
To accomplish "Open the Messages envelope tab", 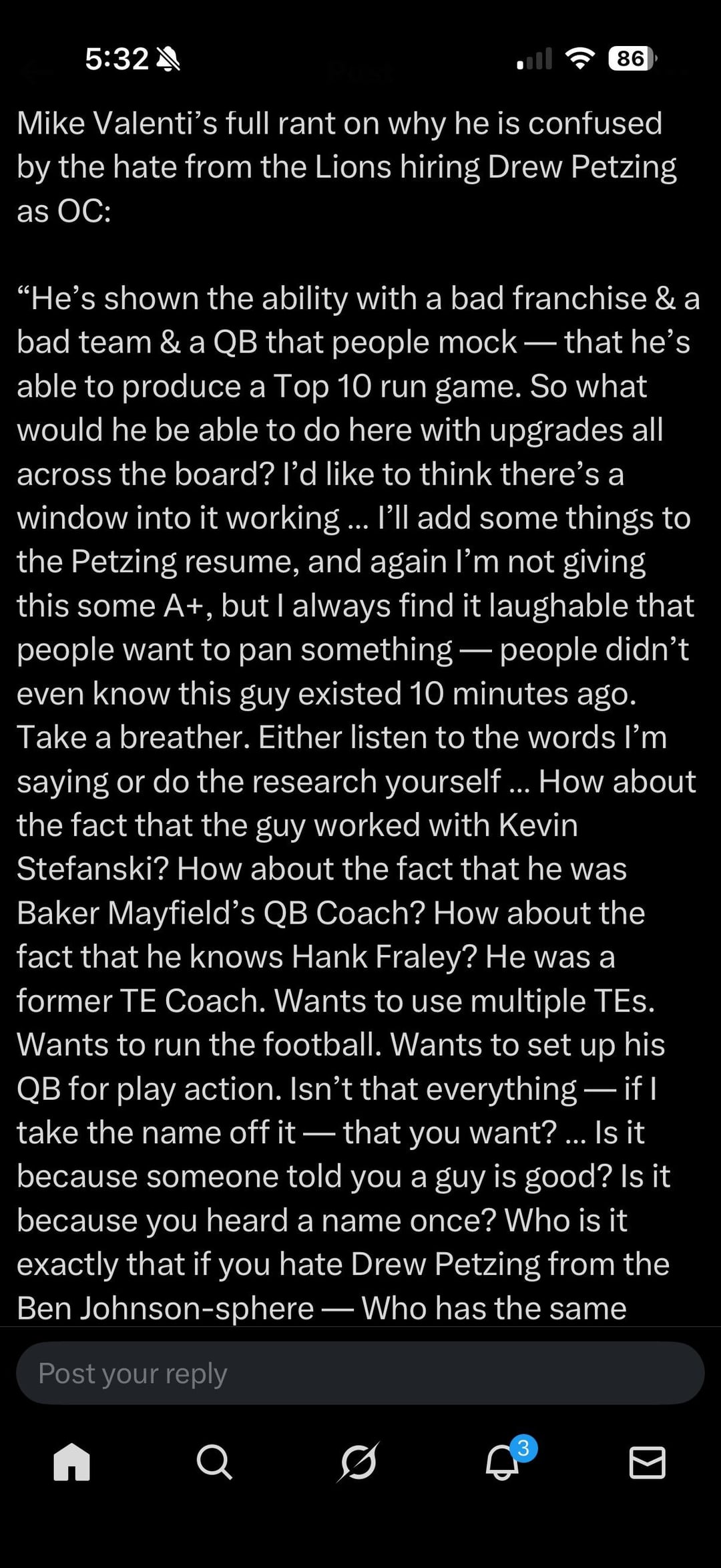I will pos(647,1462).
